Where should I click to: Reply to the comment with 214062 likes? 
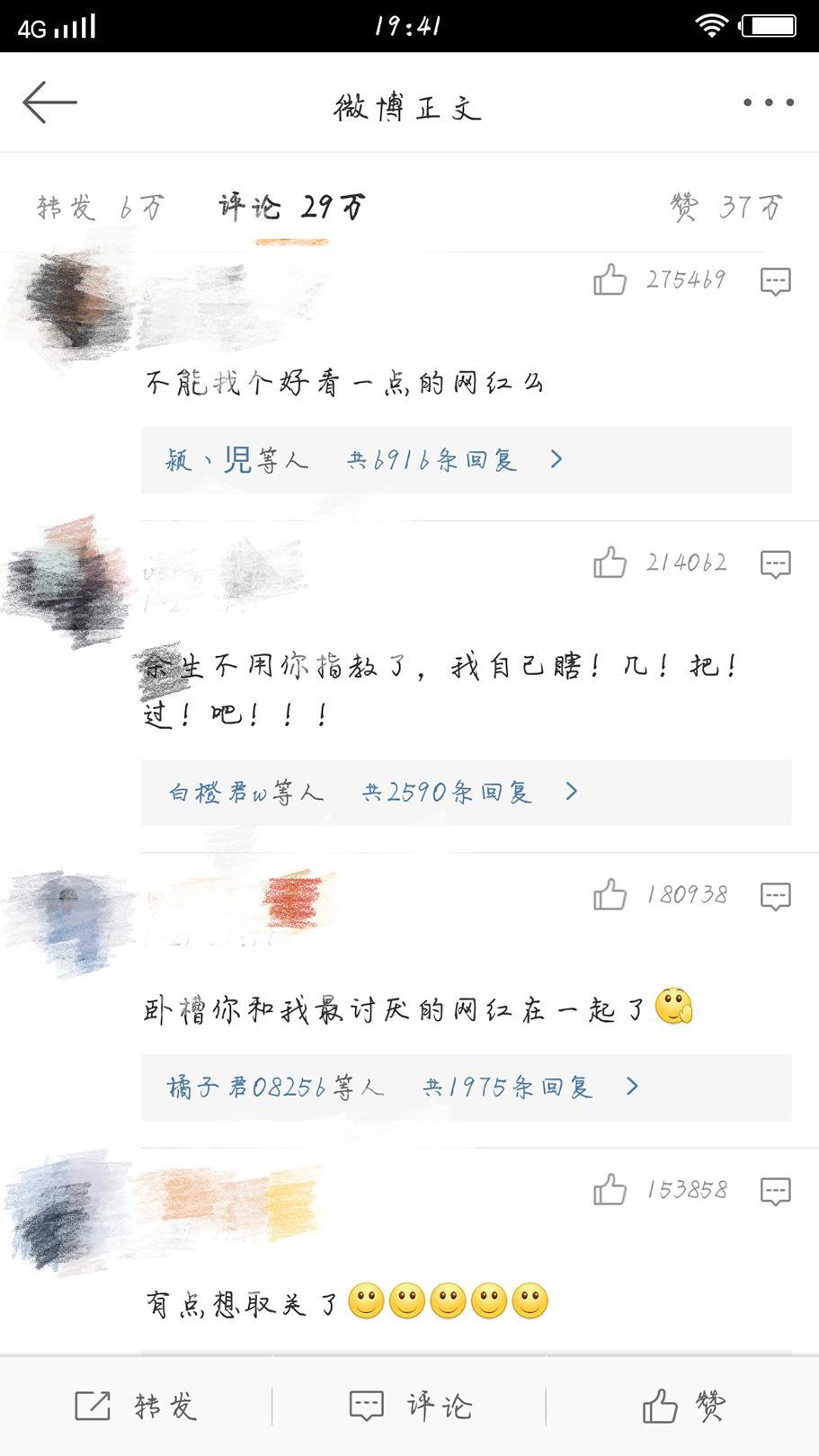(x=775, y=564)
